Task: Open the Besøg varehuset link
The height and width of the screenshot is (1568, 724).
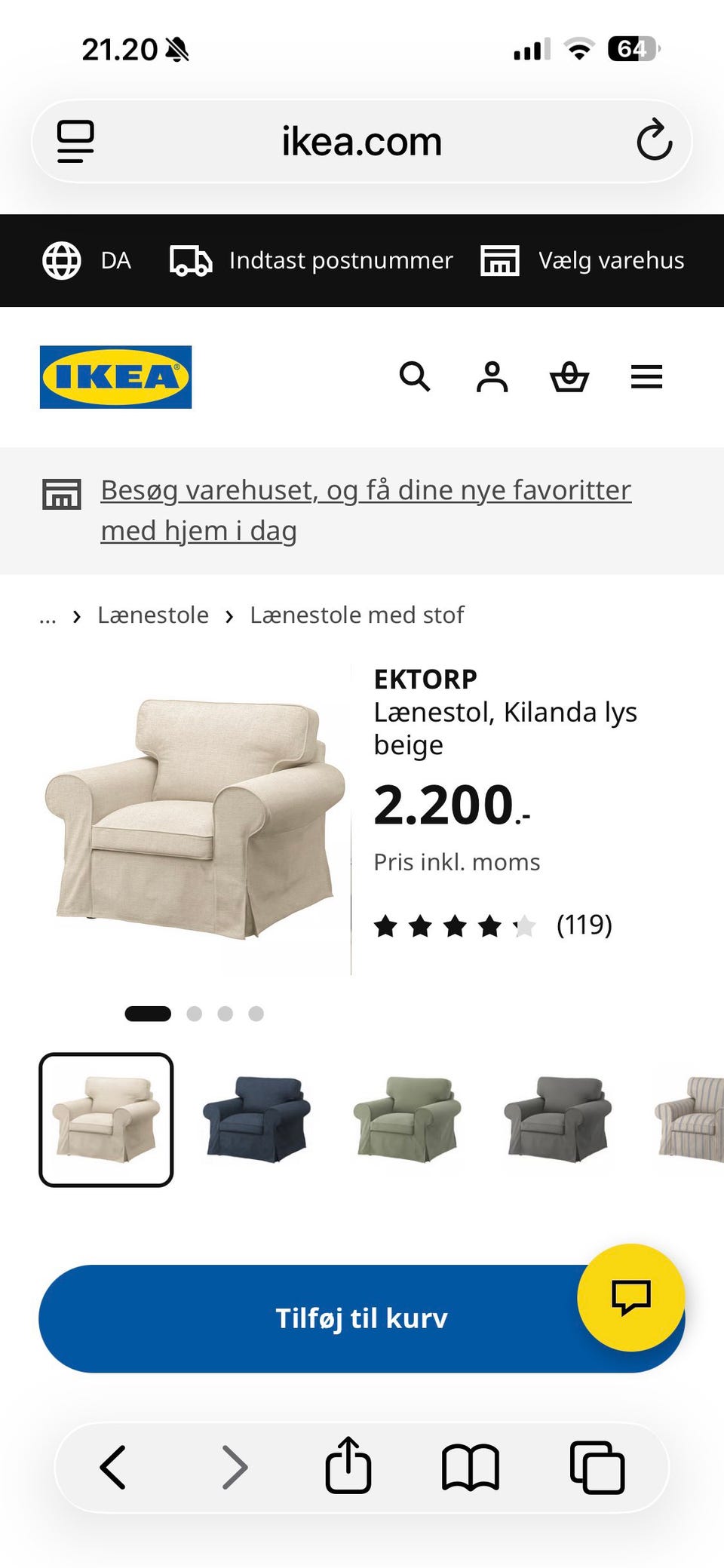Action: (x=366, y=511)
